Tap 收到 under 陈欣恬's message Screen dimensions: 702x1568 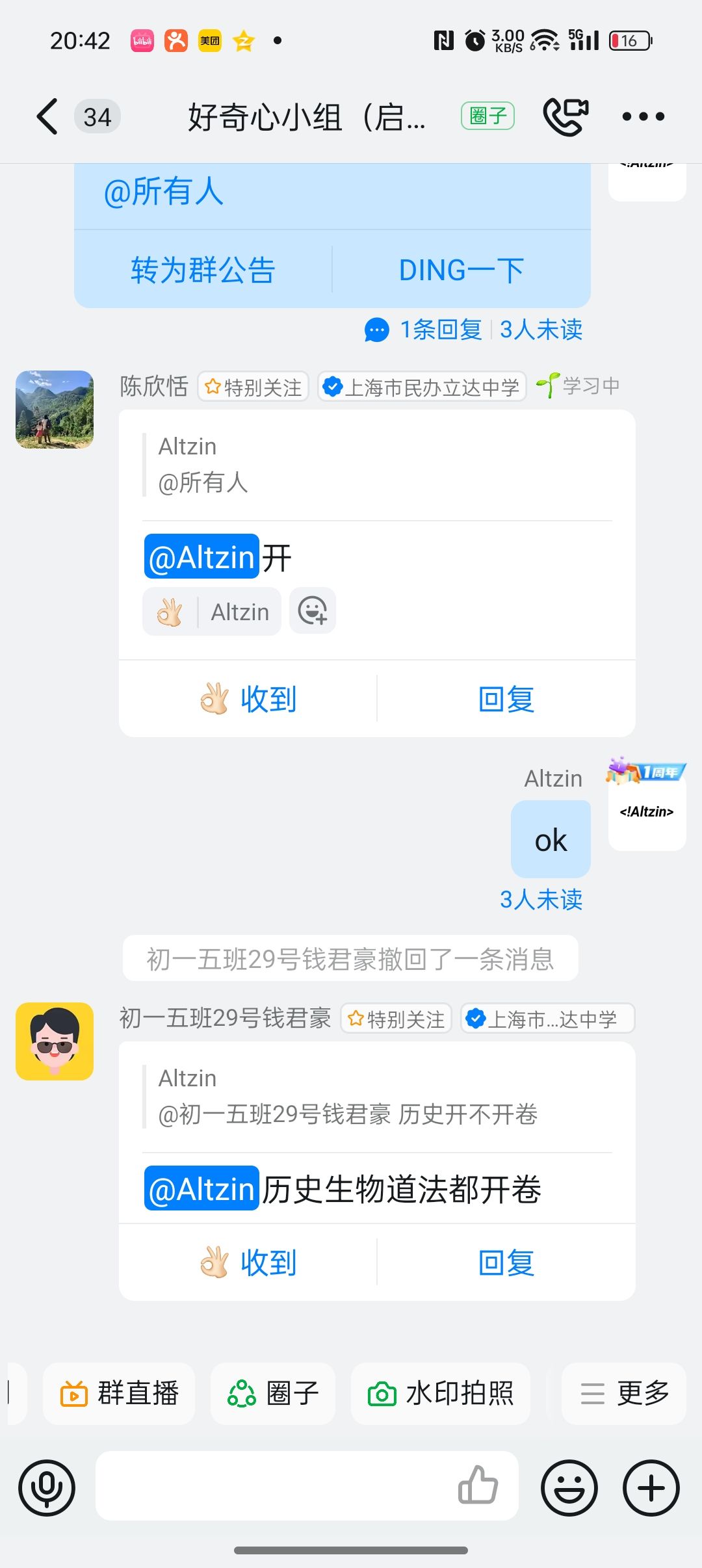click(x=248, y=699)
